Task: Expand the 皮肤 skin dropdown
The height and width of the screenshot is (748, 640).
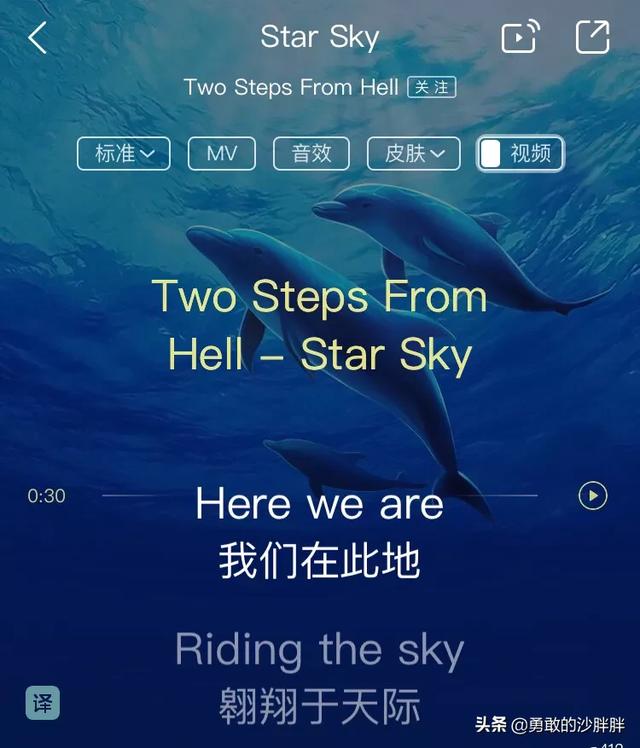Action: (x=414, y=153)
